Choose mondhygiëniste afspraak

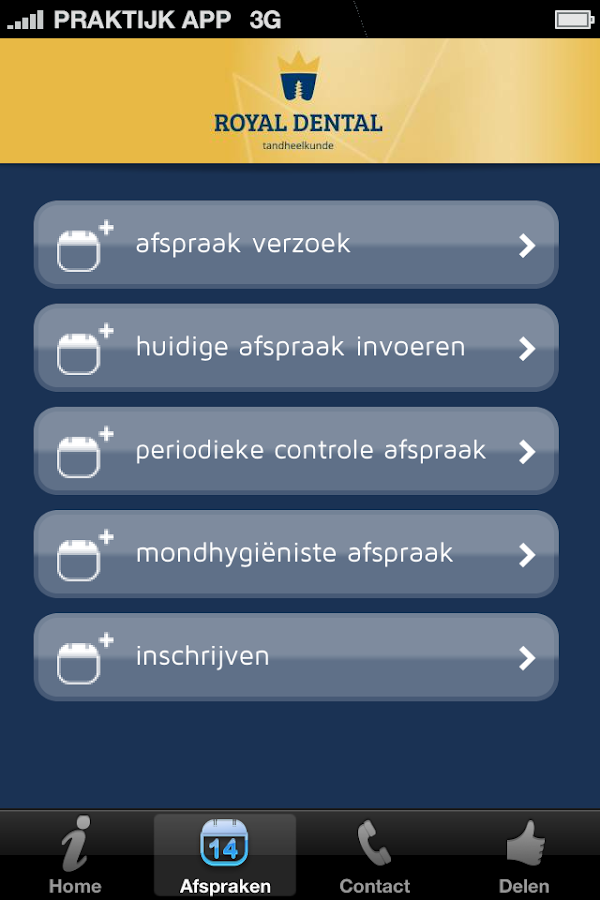coord(296,554)
